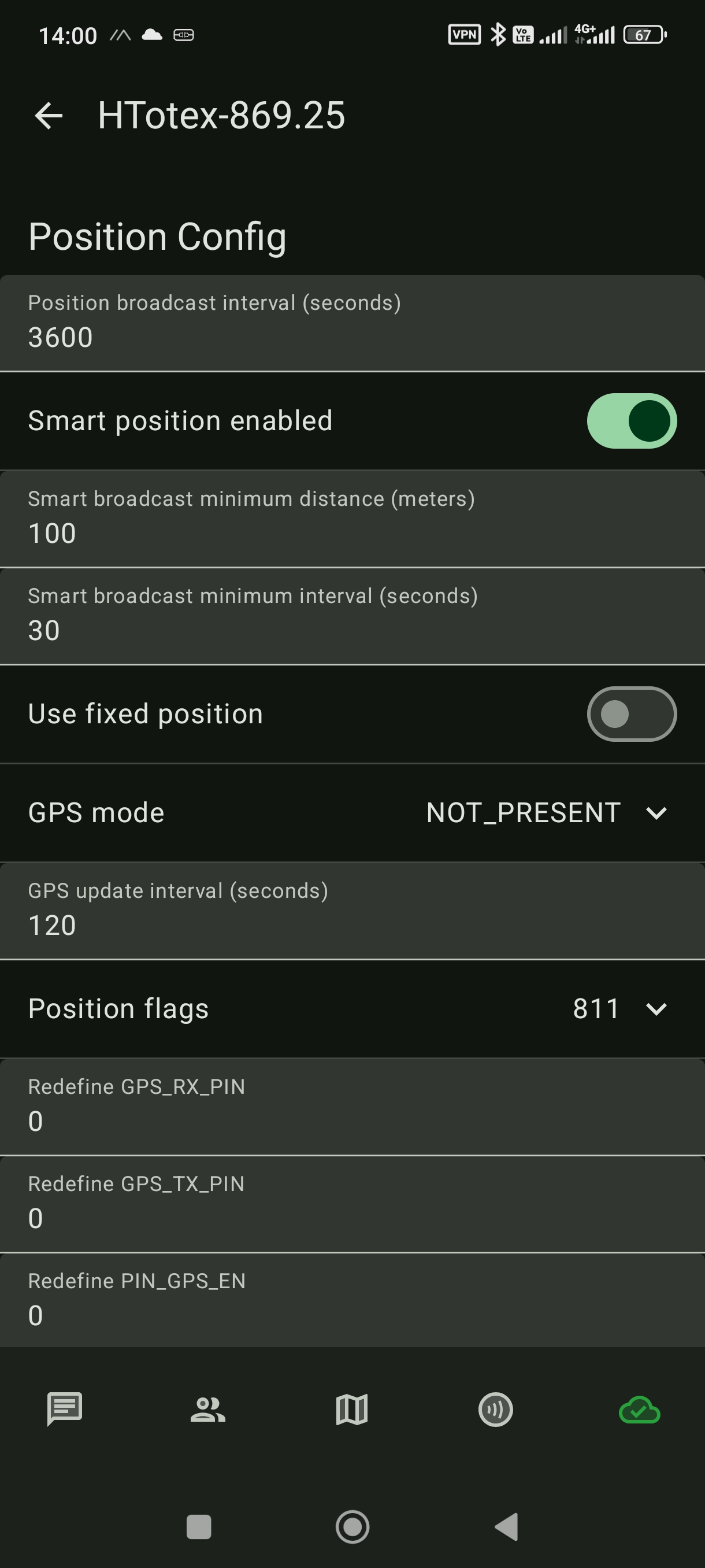Edit the GPS update interval field
This screenshot has width=705, height=1568.
click(352, 911)
